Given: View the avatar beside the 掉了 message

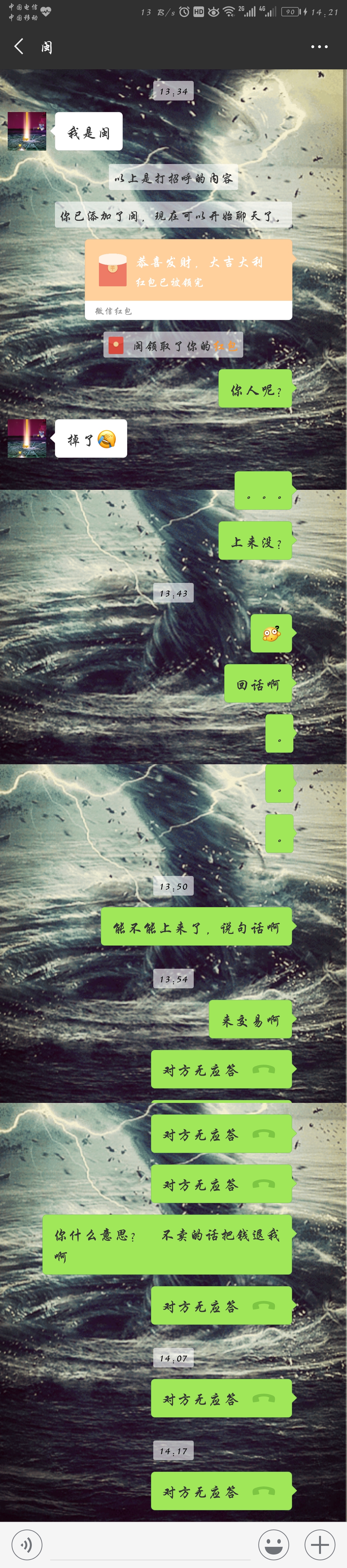Looking at the screenshot, I should click(x=27, y=438).
